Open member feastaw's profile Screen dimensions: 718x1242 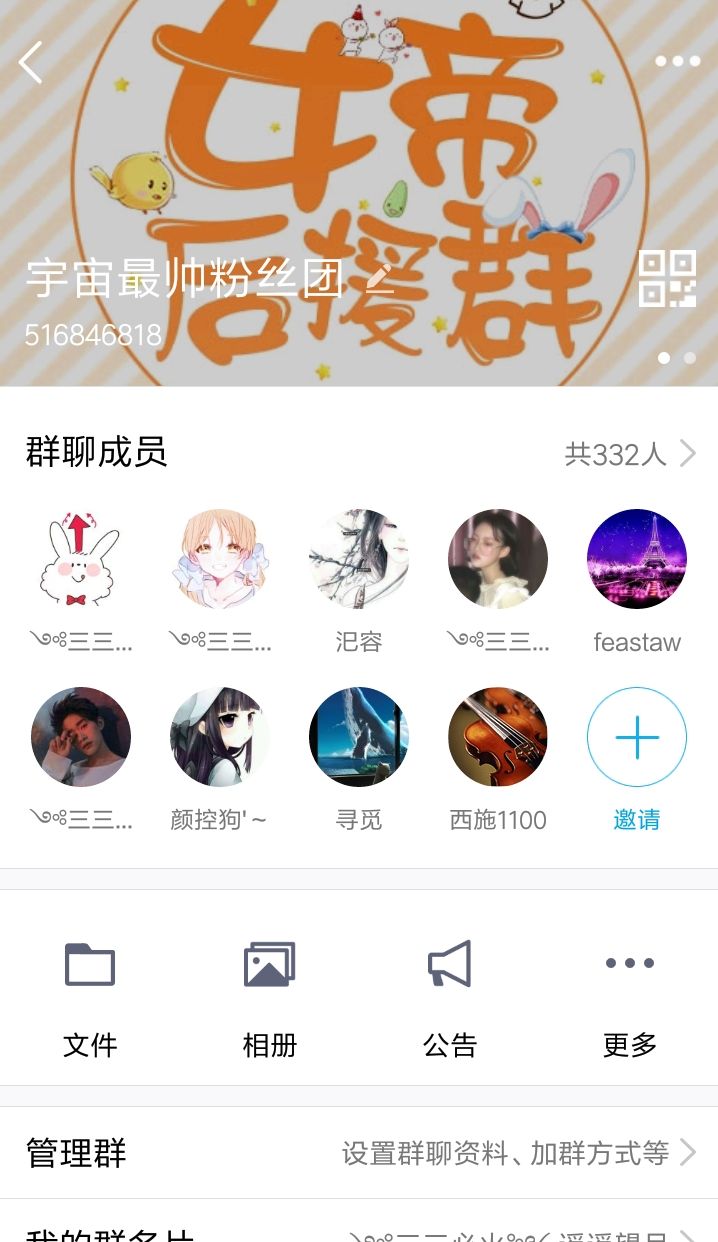[x=637, y=559]
